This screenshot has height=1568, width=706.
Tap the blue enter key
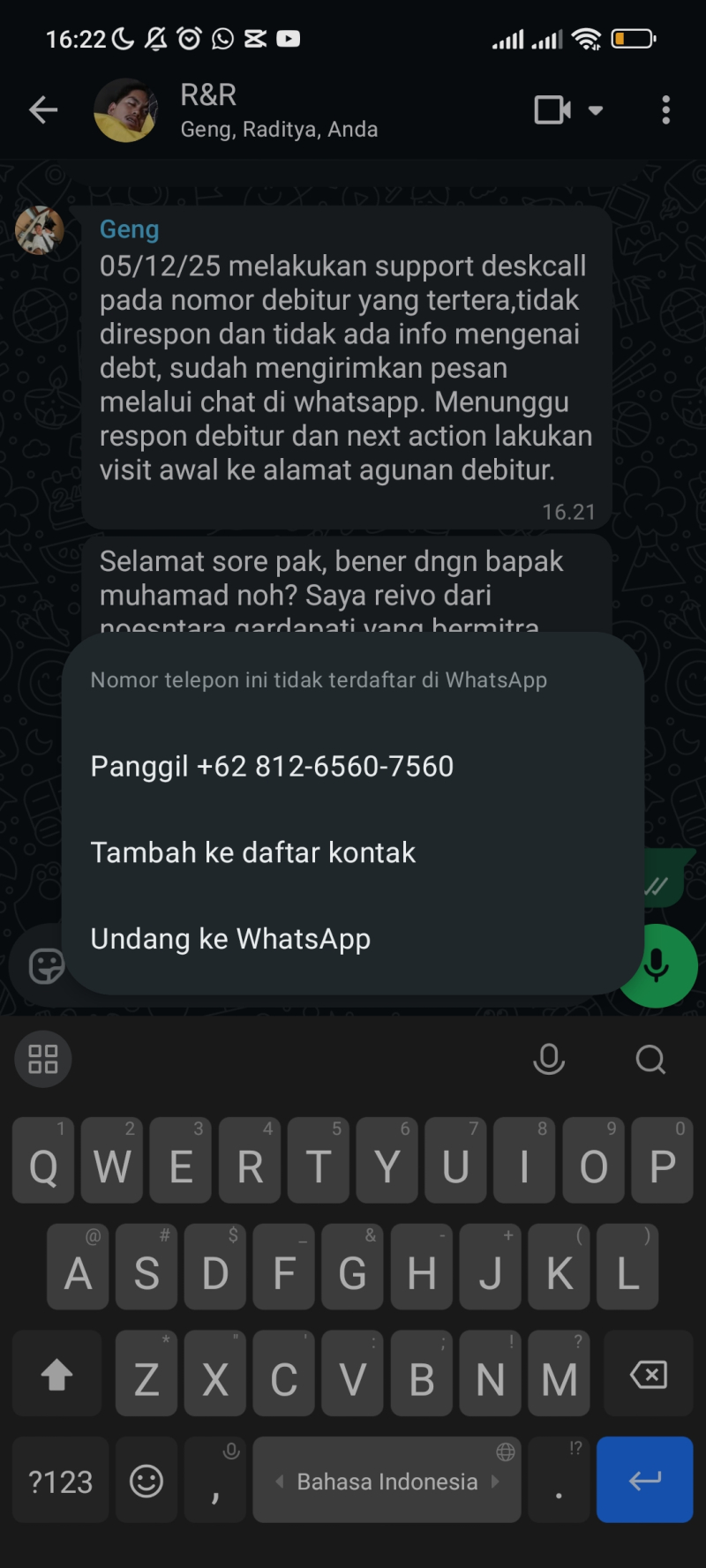point(644,1480)
